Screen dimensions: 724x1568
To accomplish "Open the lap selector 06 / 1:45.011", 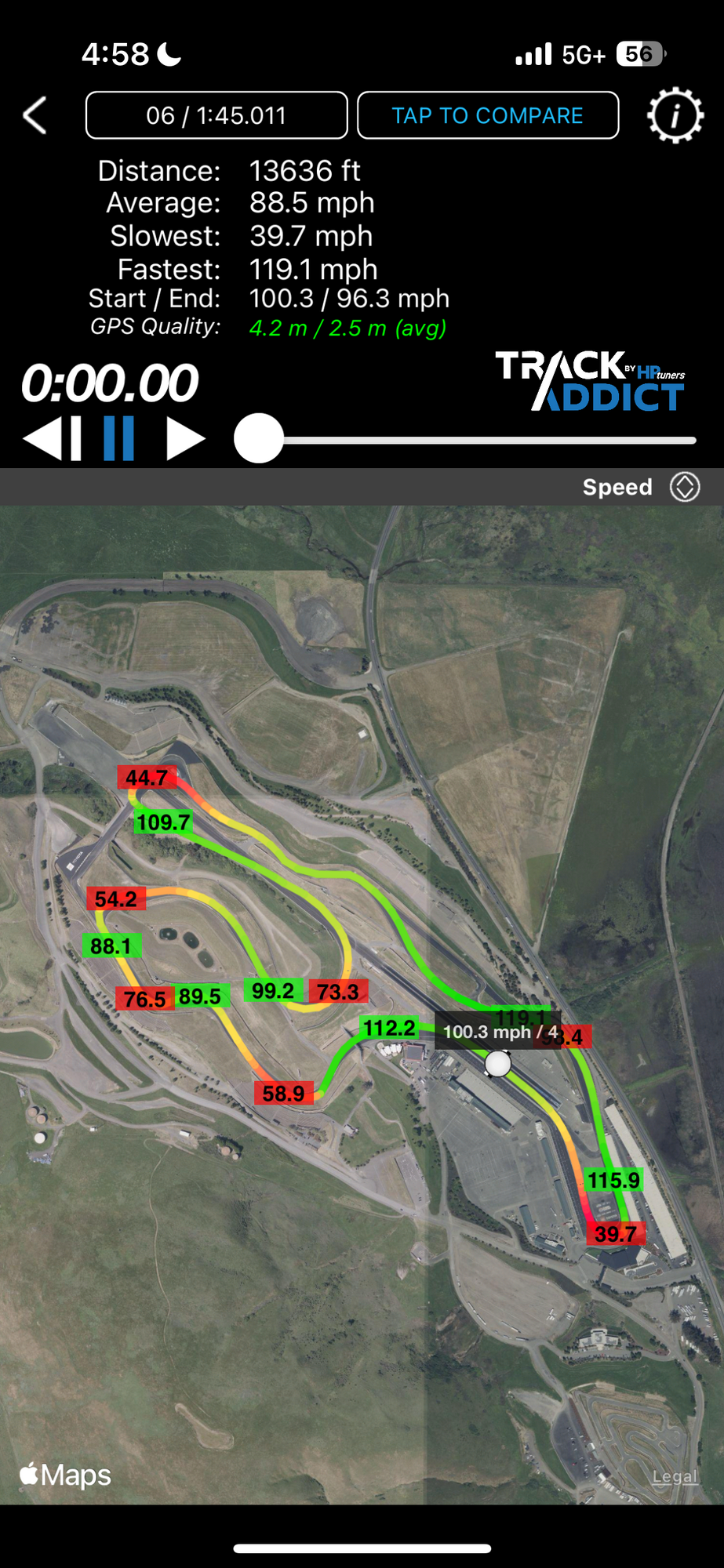I will [x=216, y=115].
